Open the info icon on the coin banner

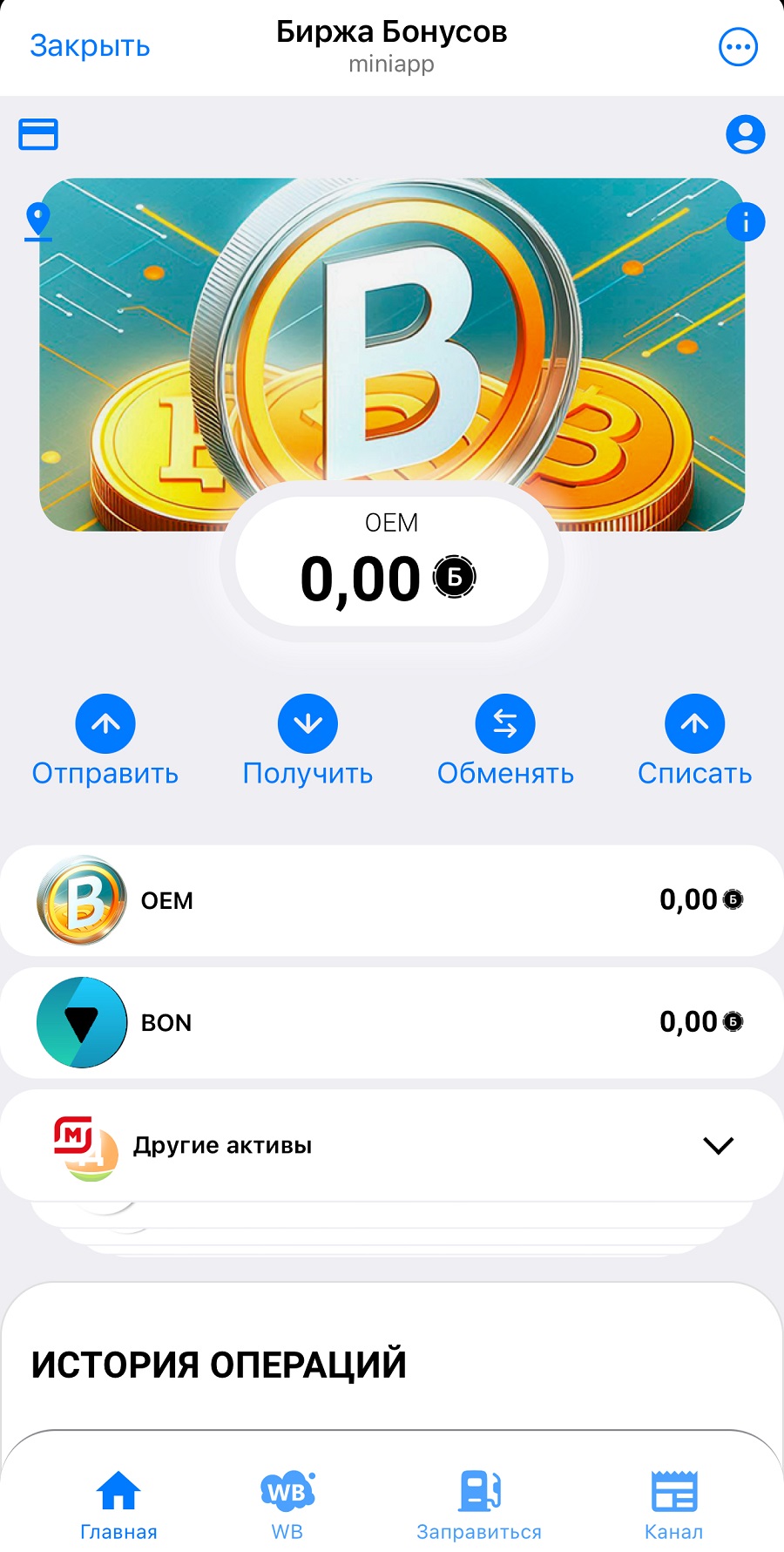click(x=746, y=220)
